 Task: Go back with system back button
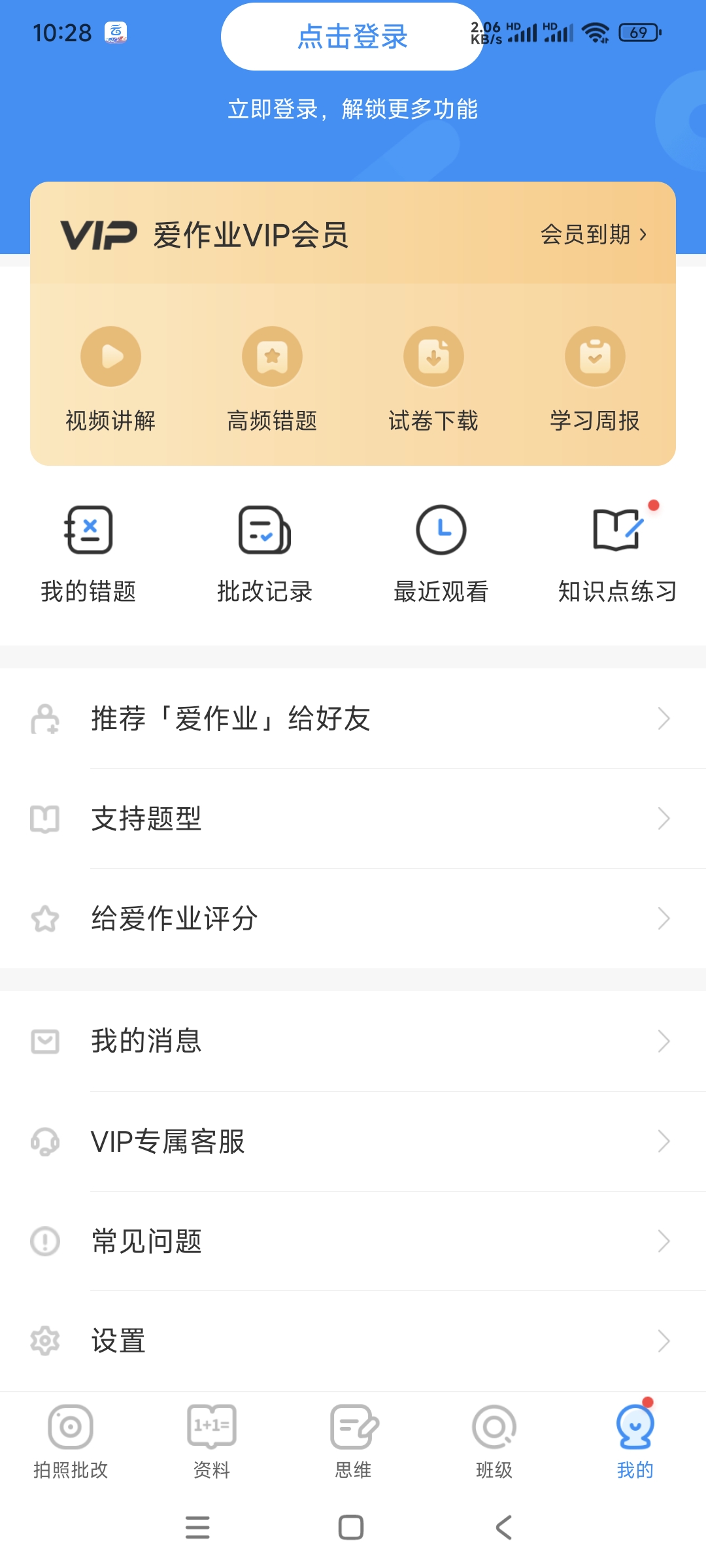click(x=503, y=1527)
